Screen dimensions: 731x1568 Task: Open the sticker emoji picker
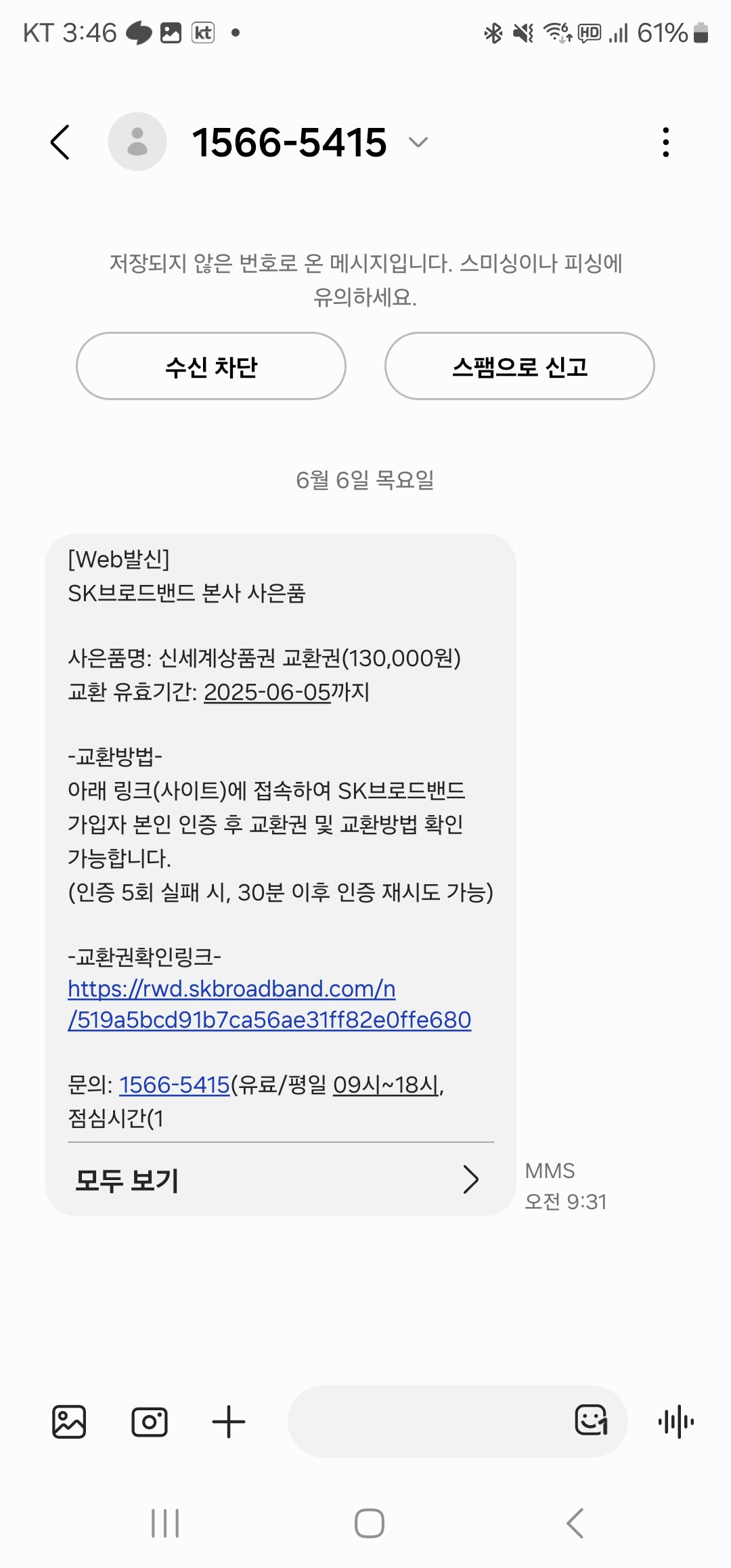click(591, 1420)
